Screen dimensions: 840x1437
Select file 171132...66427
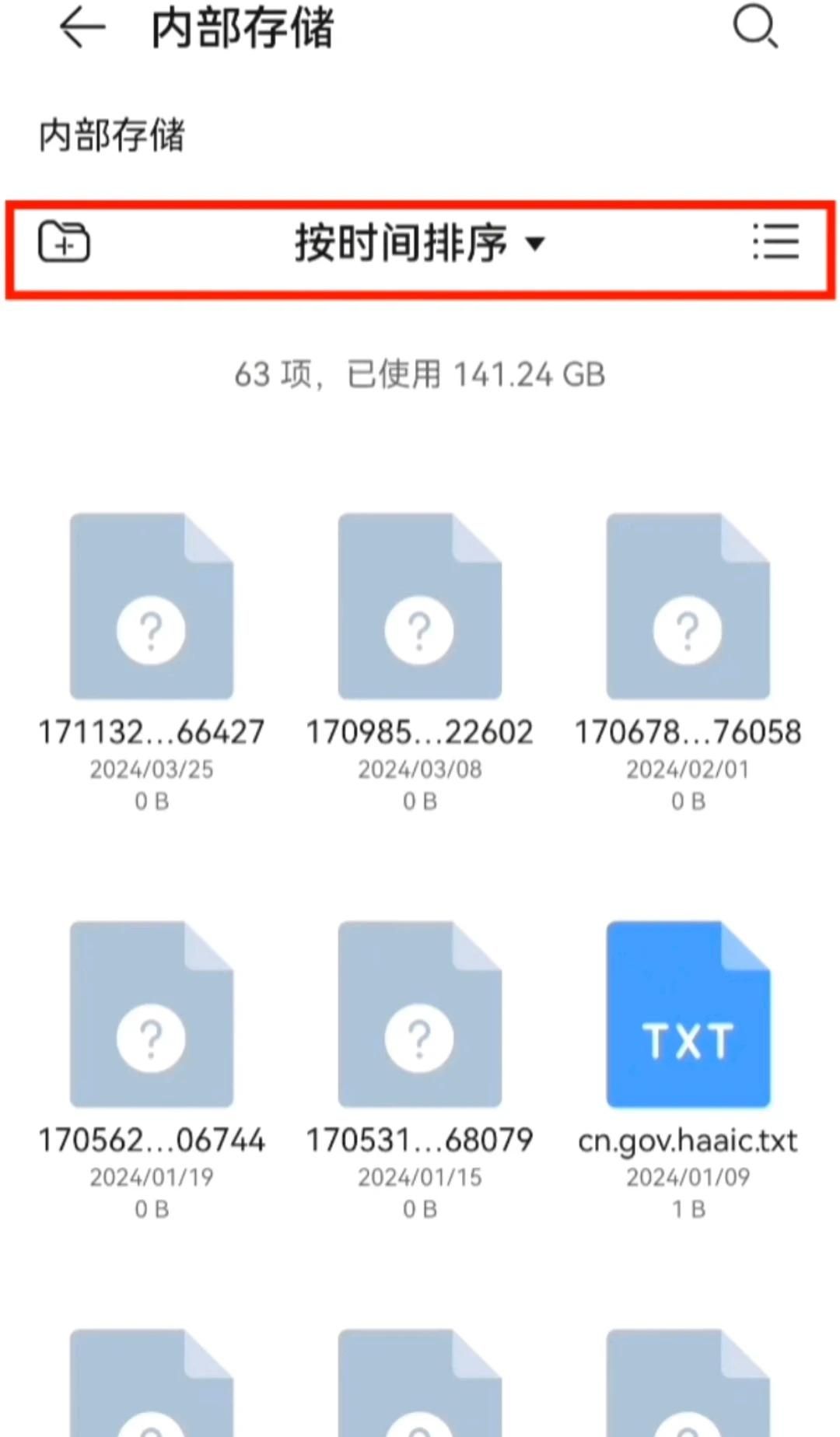pyautogui.click(x=152, y=731)
